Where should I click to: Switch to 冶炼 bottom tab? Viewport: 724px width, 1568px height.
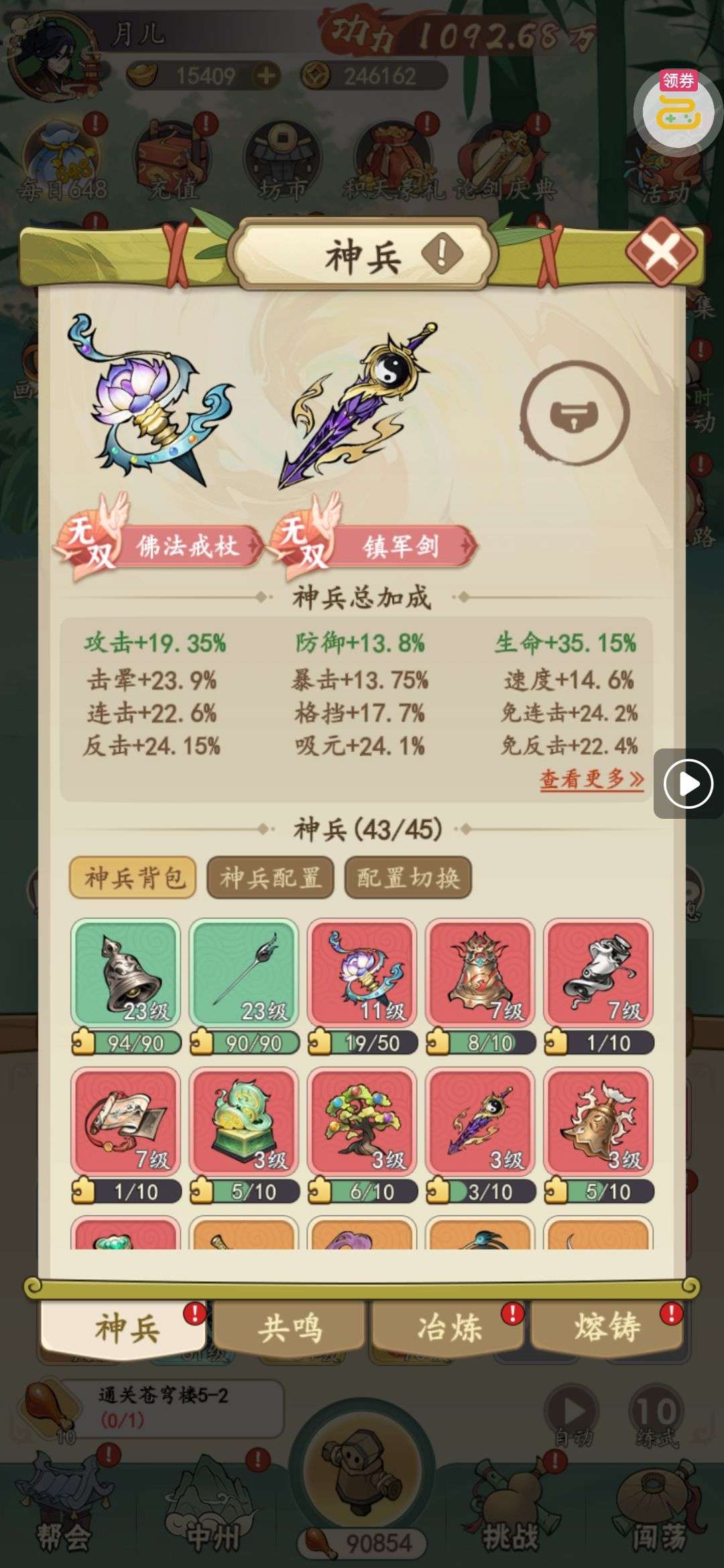[x=448, y=1327]
